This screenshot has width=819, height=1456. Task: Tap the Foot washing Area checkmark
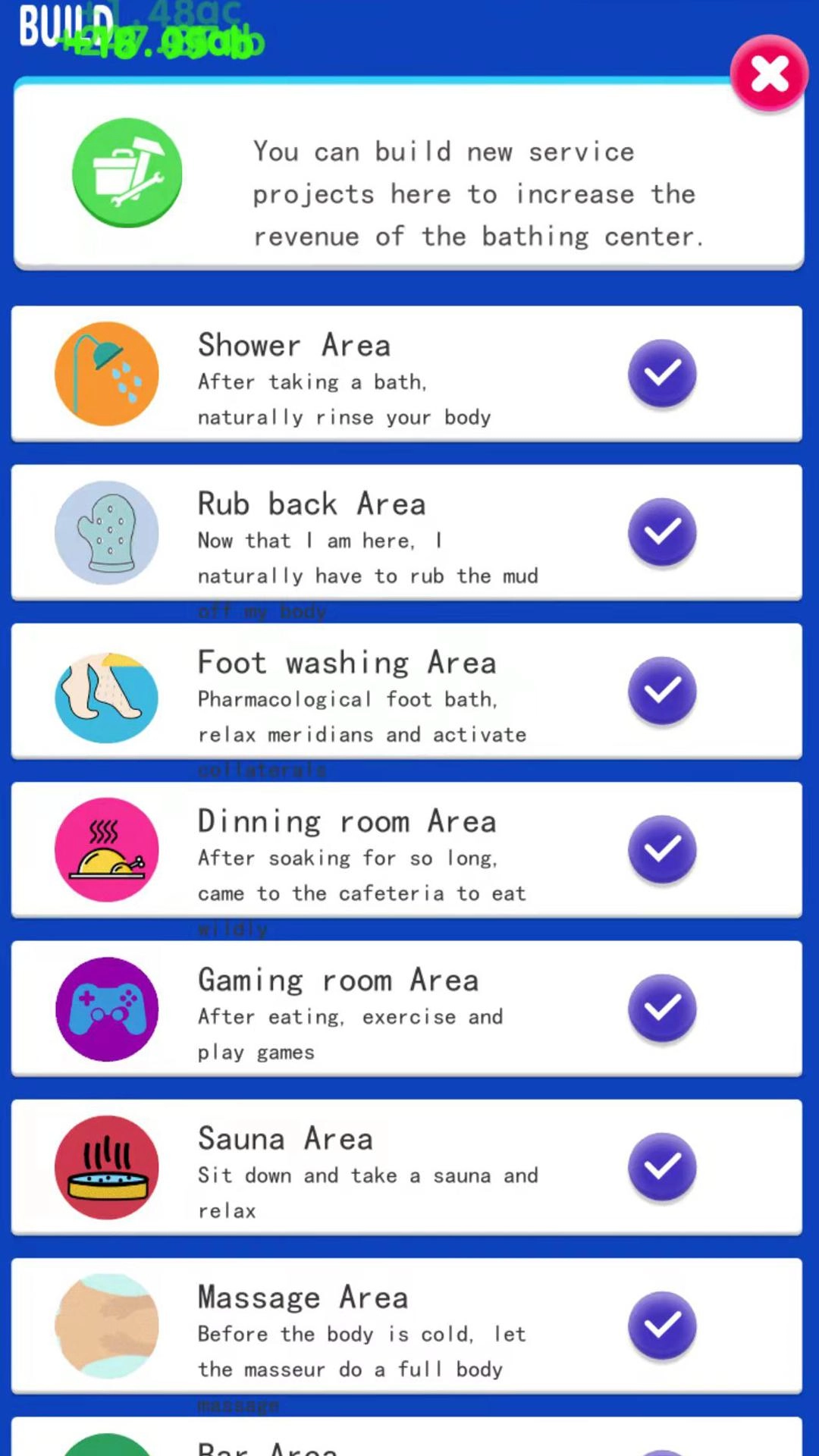coord(662,690)
